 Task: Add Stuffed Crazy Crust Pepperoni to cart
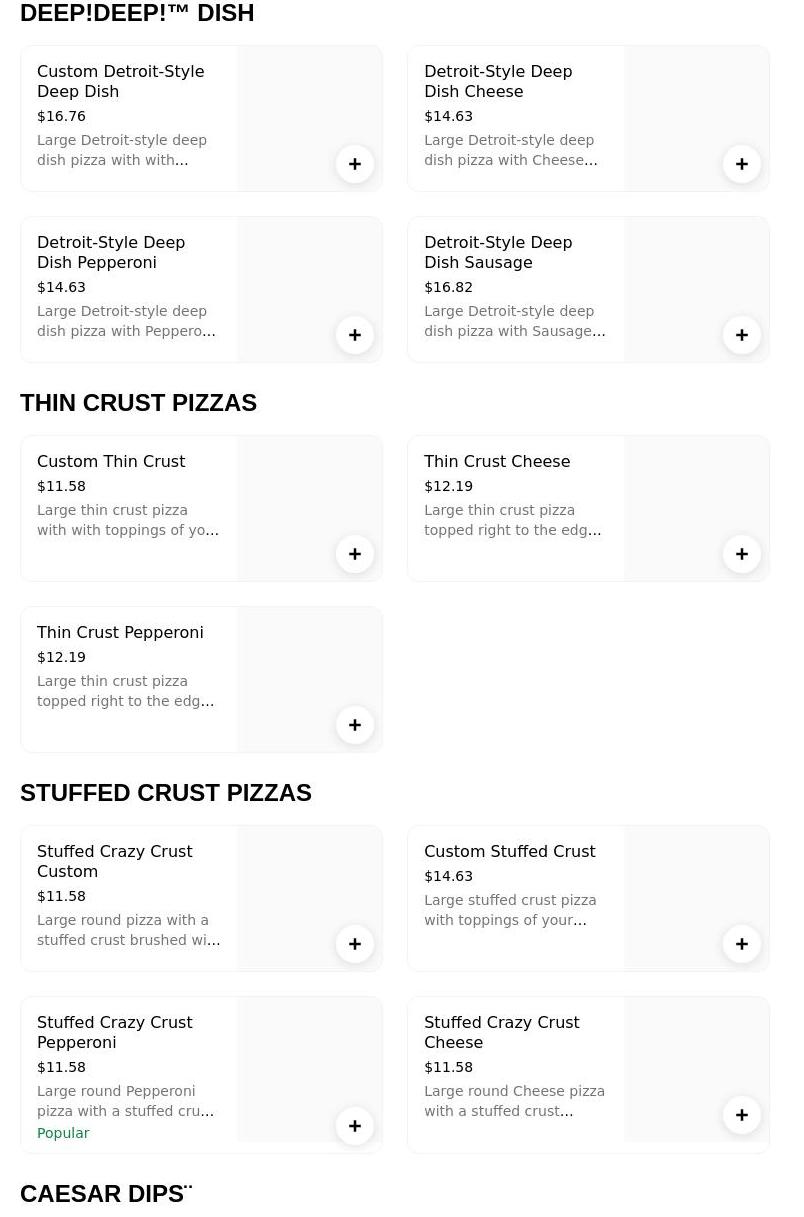(355, 1126)
